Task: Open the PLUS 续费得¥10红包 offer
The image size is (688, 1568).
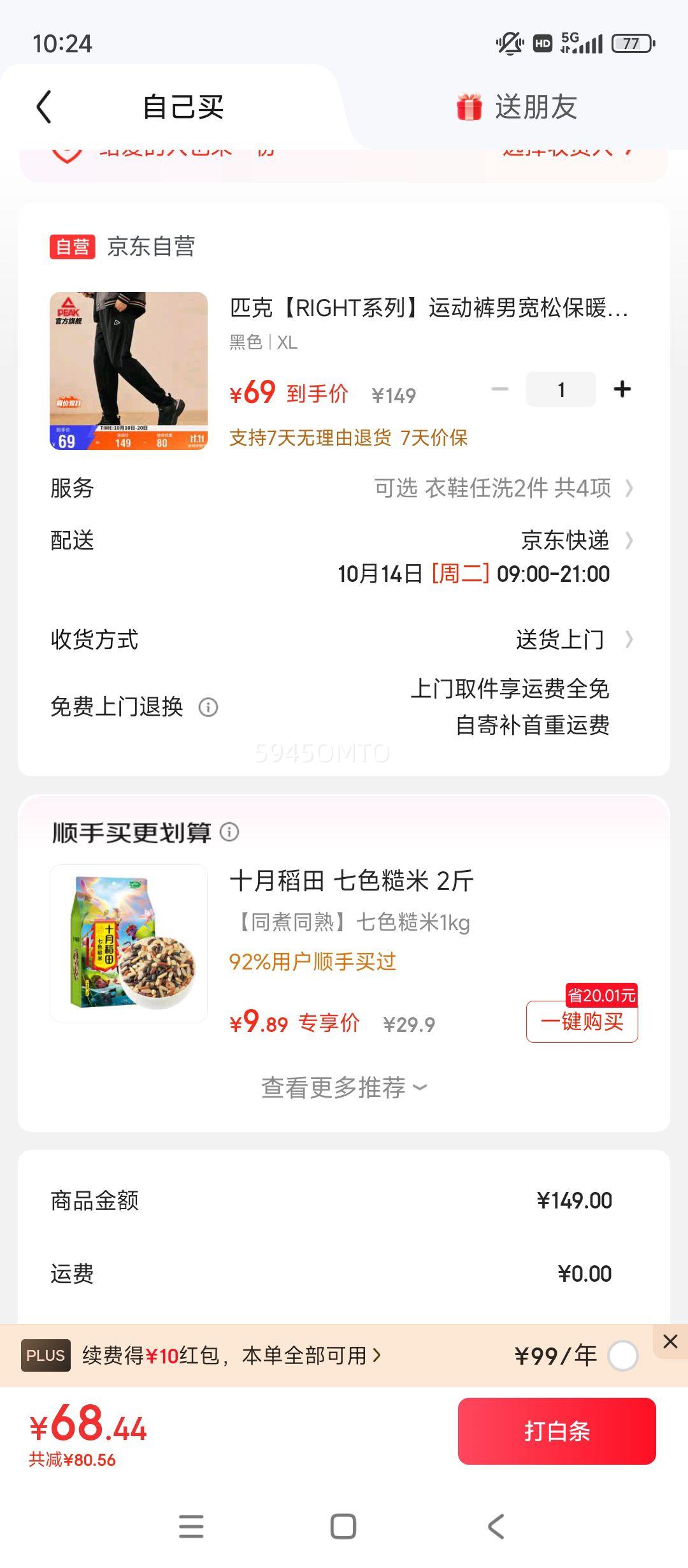Action: [x=231, y=1356]
